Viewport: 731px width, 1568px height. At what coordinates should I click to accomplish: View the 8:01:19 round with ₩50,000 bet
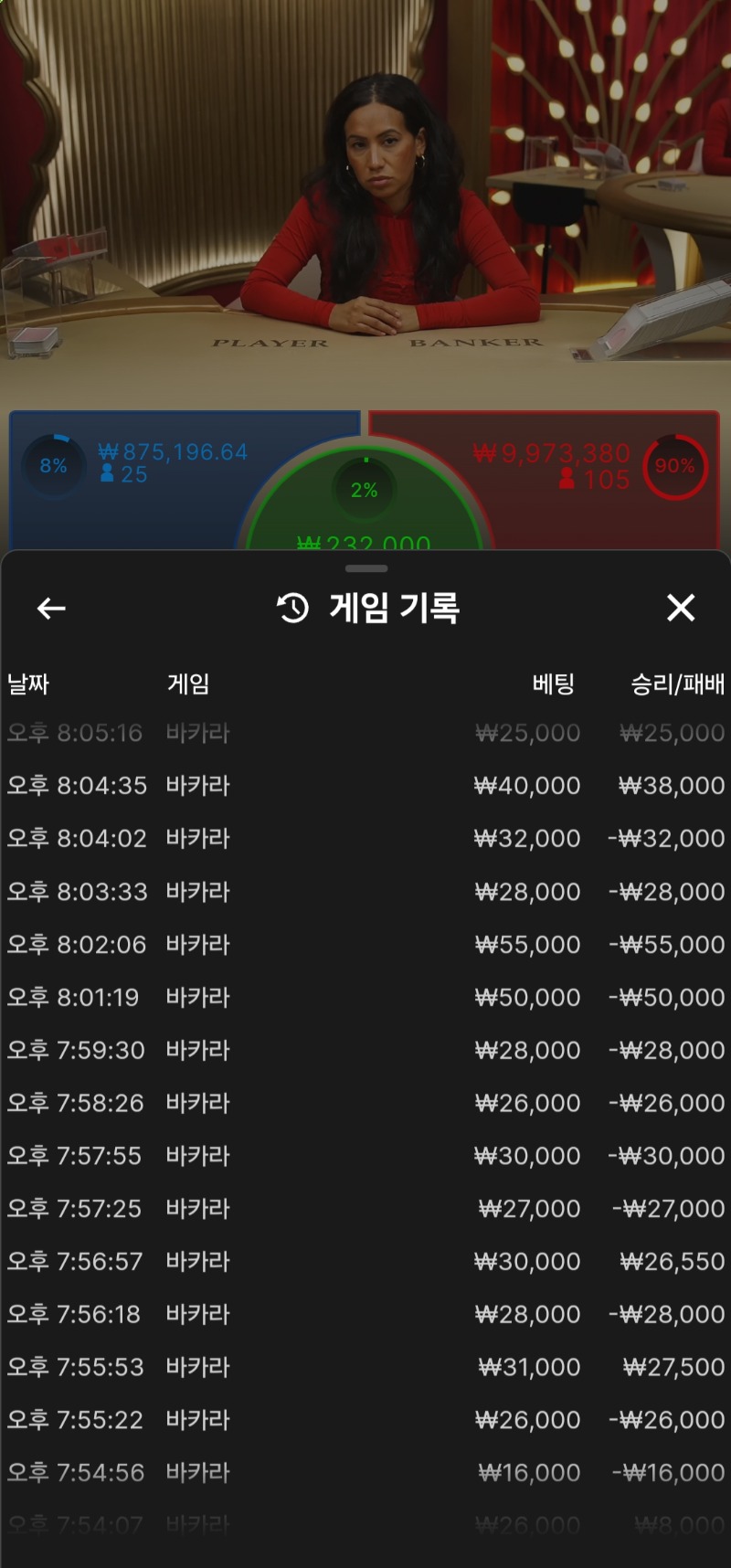point(365,997)
